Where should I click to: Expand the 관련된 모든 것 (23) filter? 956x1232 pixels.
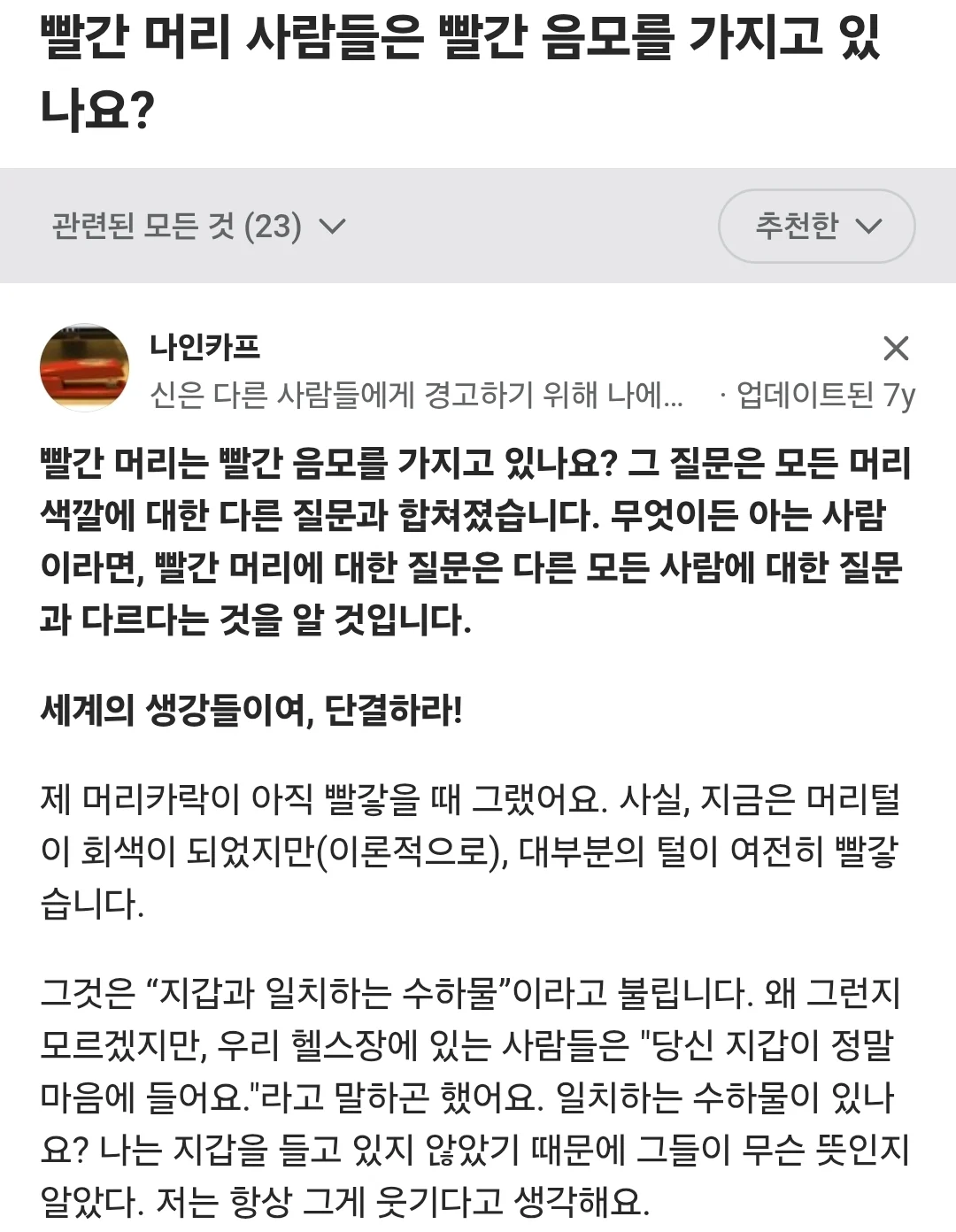198,227
